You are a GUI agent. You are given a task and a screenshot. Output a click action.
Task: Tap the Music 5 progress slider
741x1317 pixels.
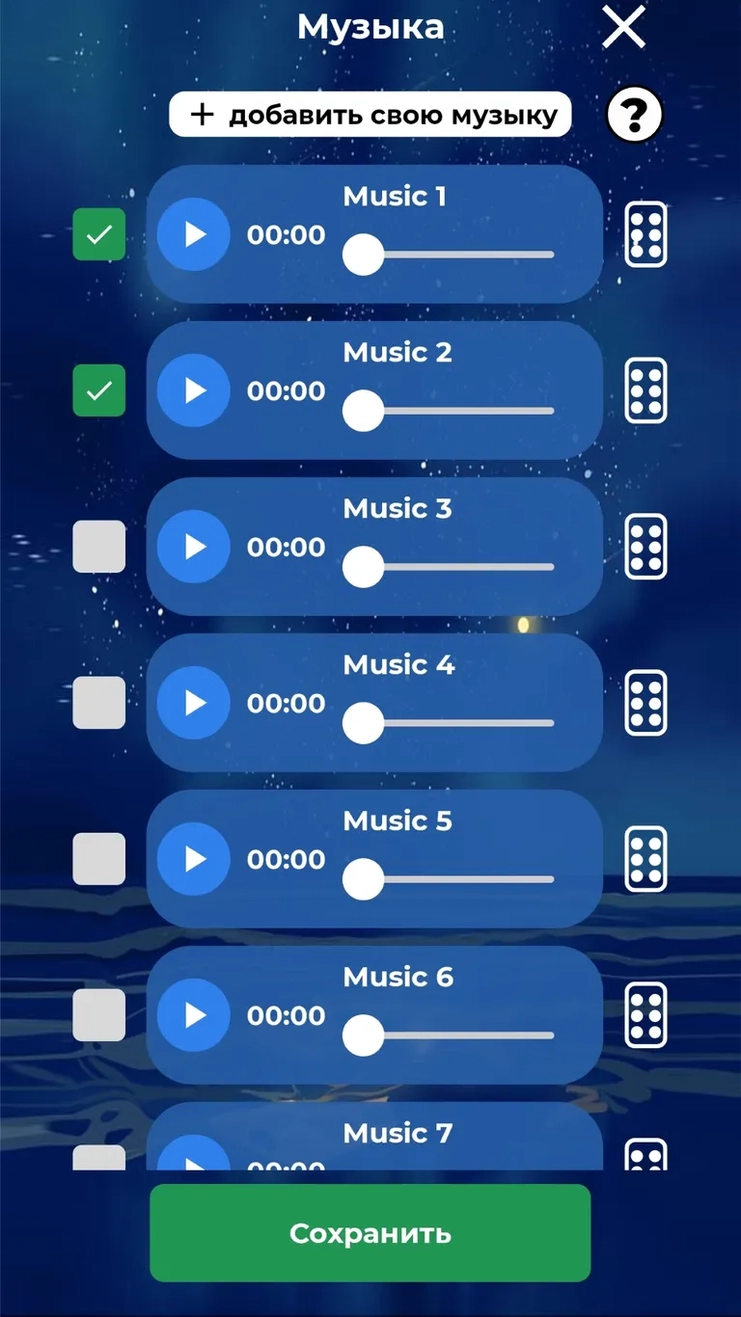[450, 880]
